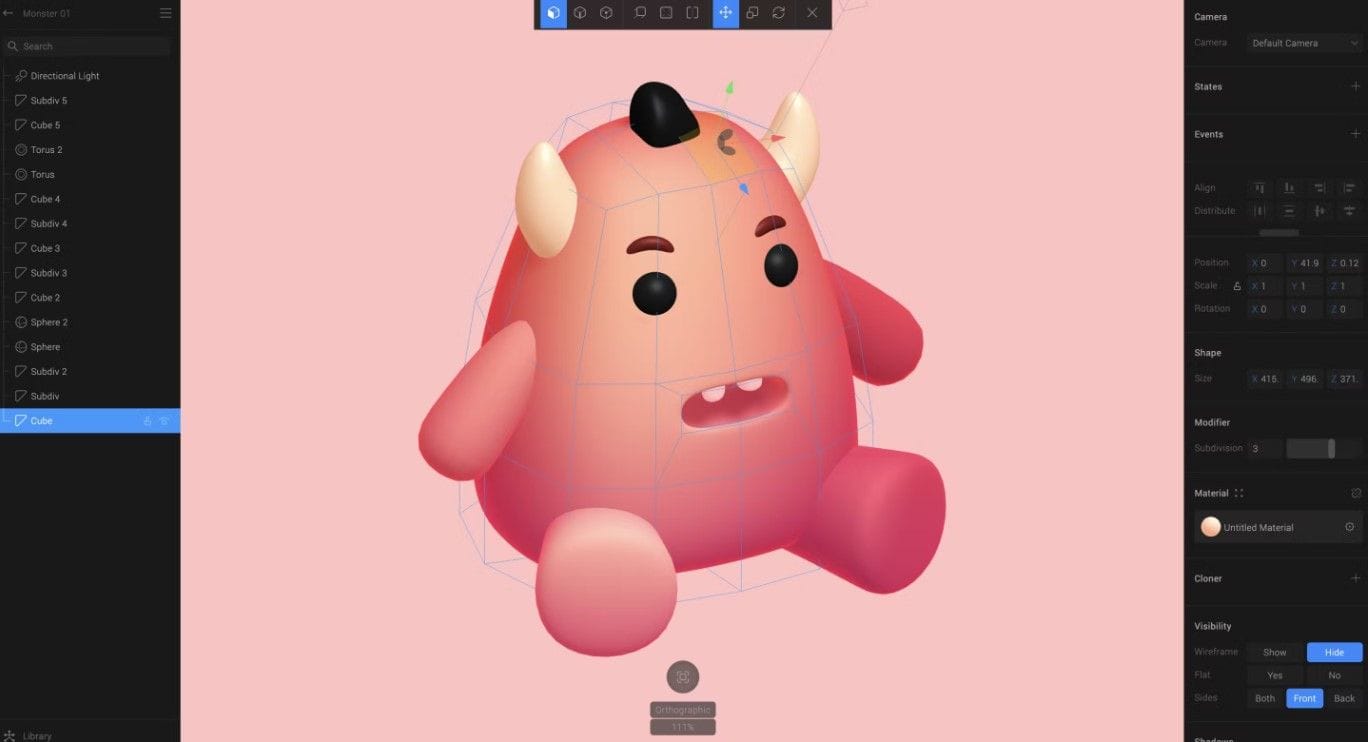Tap the layer search field
This screenshot has height=742, width=1368.
(90, 46)
